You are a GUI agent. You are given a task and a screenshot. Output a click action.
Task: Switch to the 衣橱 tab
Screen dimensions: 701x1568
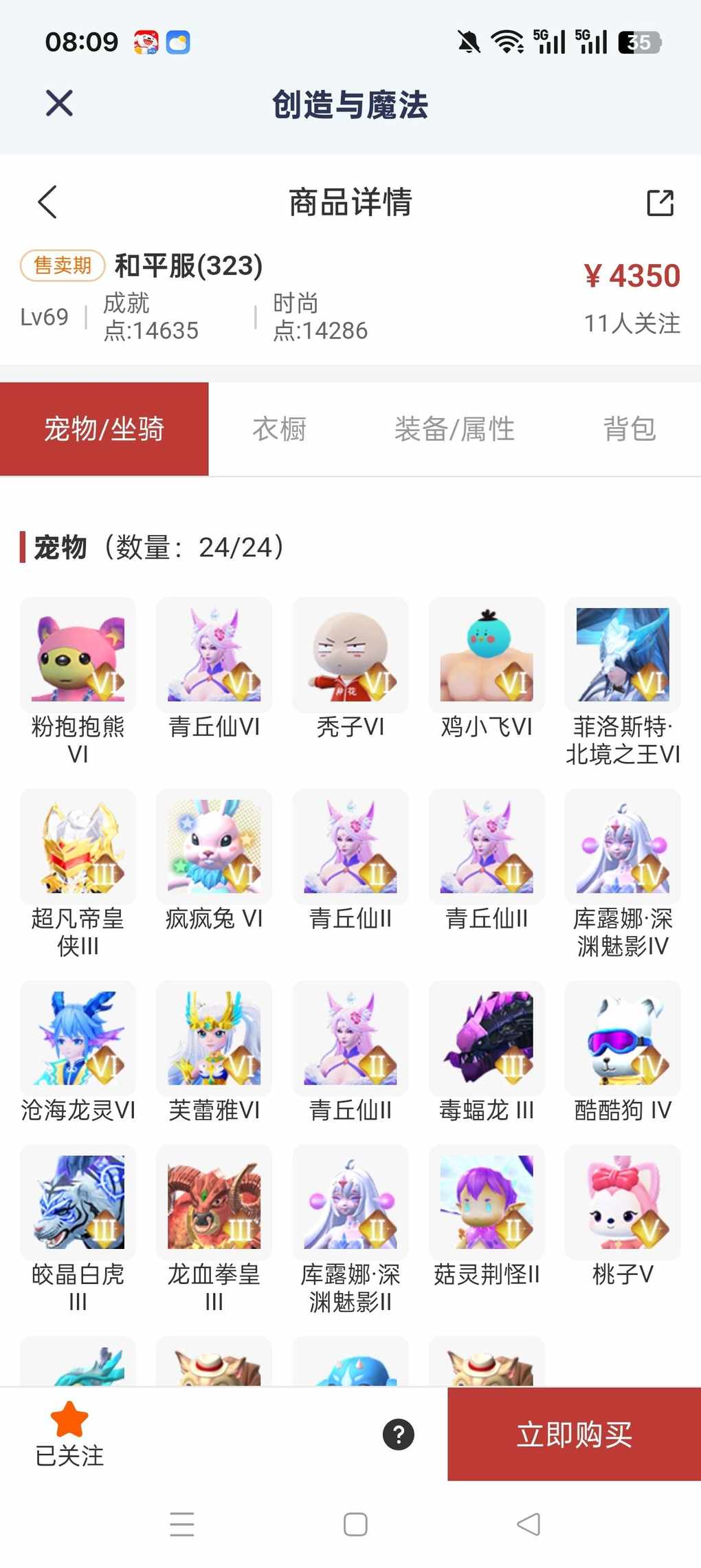tap(279, 429)
